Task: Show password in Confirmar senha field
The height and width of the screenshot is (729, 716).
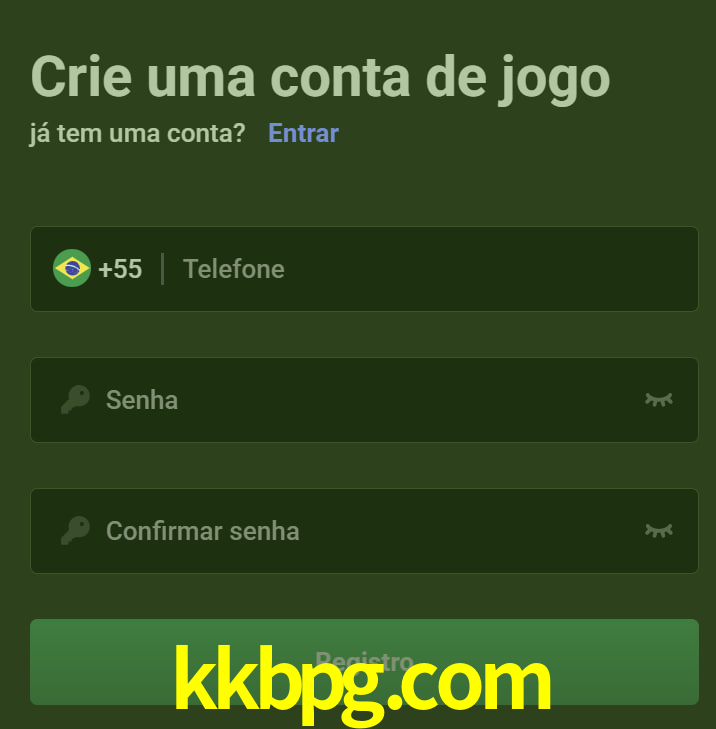Action: pos(658,531)
